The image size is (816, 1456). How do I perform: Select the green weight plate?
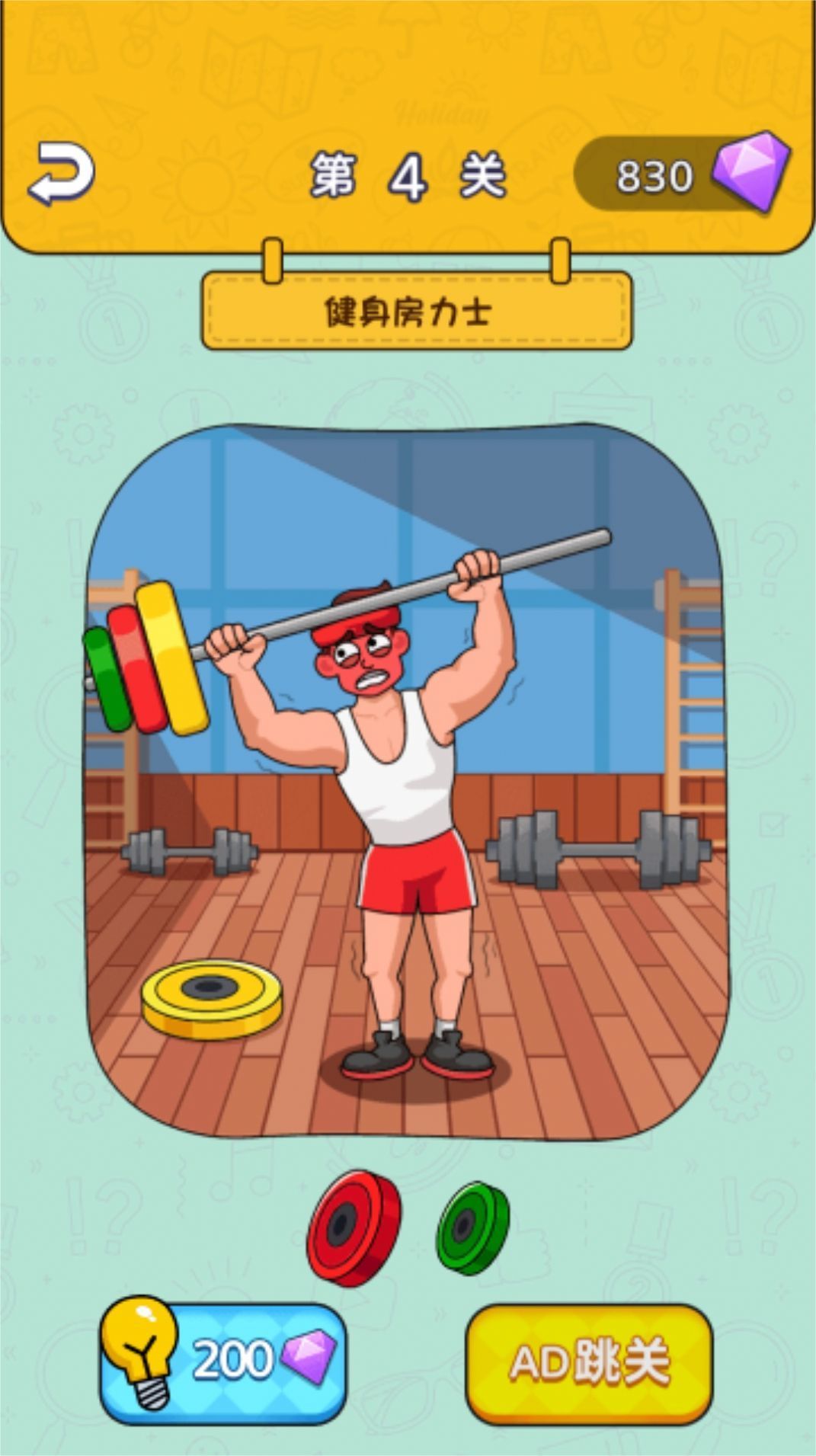[x=472, y=1228]
